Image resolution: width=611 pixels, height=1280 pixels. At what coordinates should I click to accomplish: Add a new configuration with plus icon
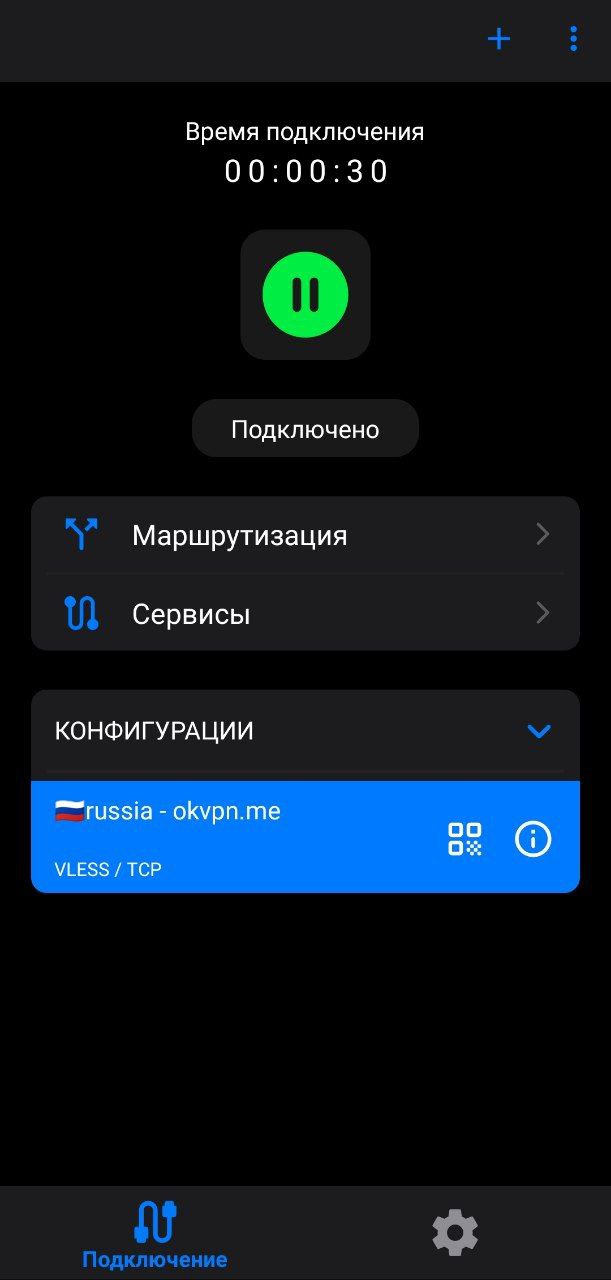tap(498, 39)
